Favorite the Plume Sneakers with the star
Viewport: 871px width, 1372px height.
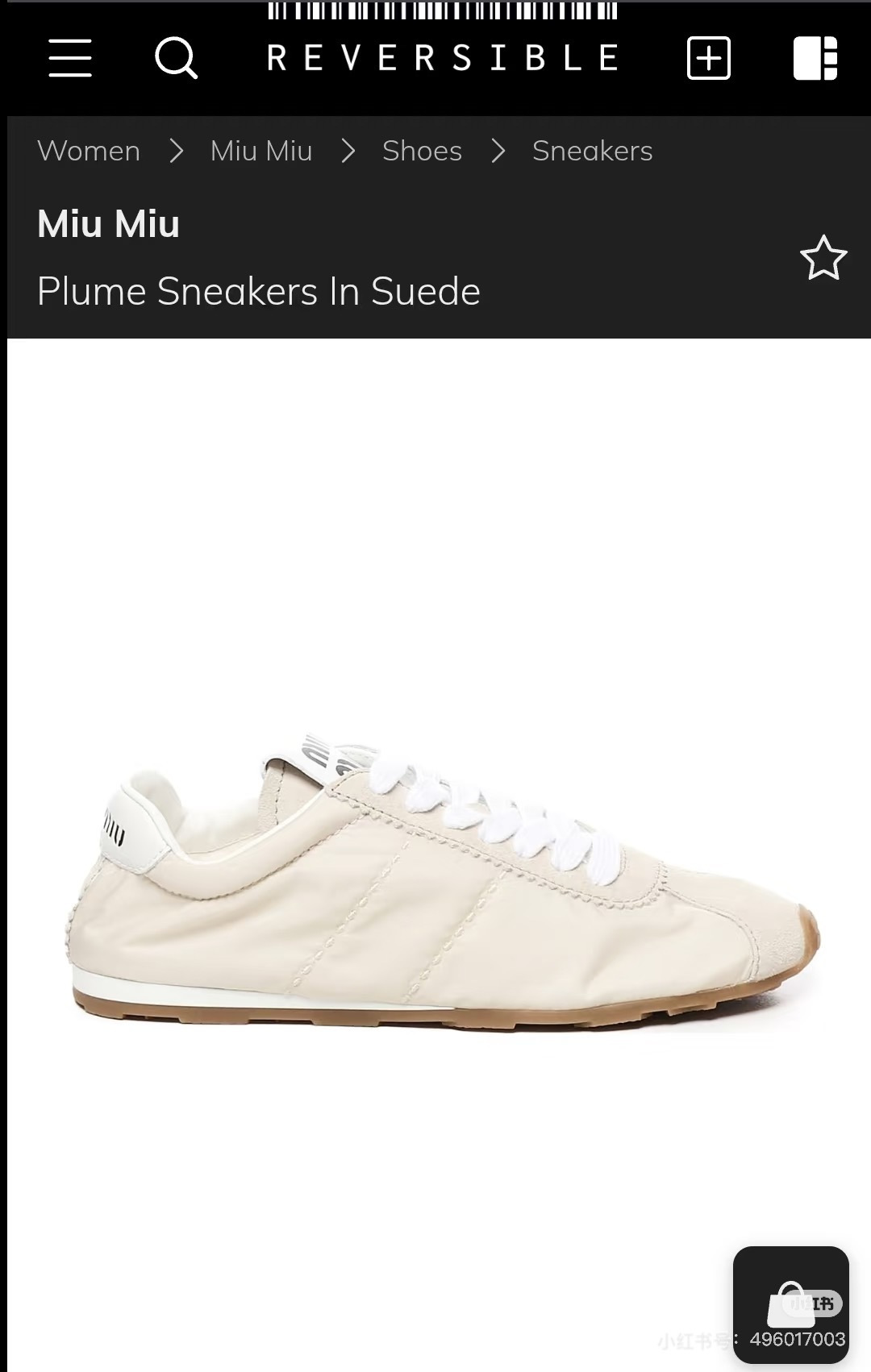(823, 258)
